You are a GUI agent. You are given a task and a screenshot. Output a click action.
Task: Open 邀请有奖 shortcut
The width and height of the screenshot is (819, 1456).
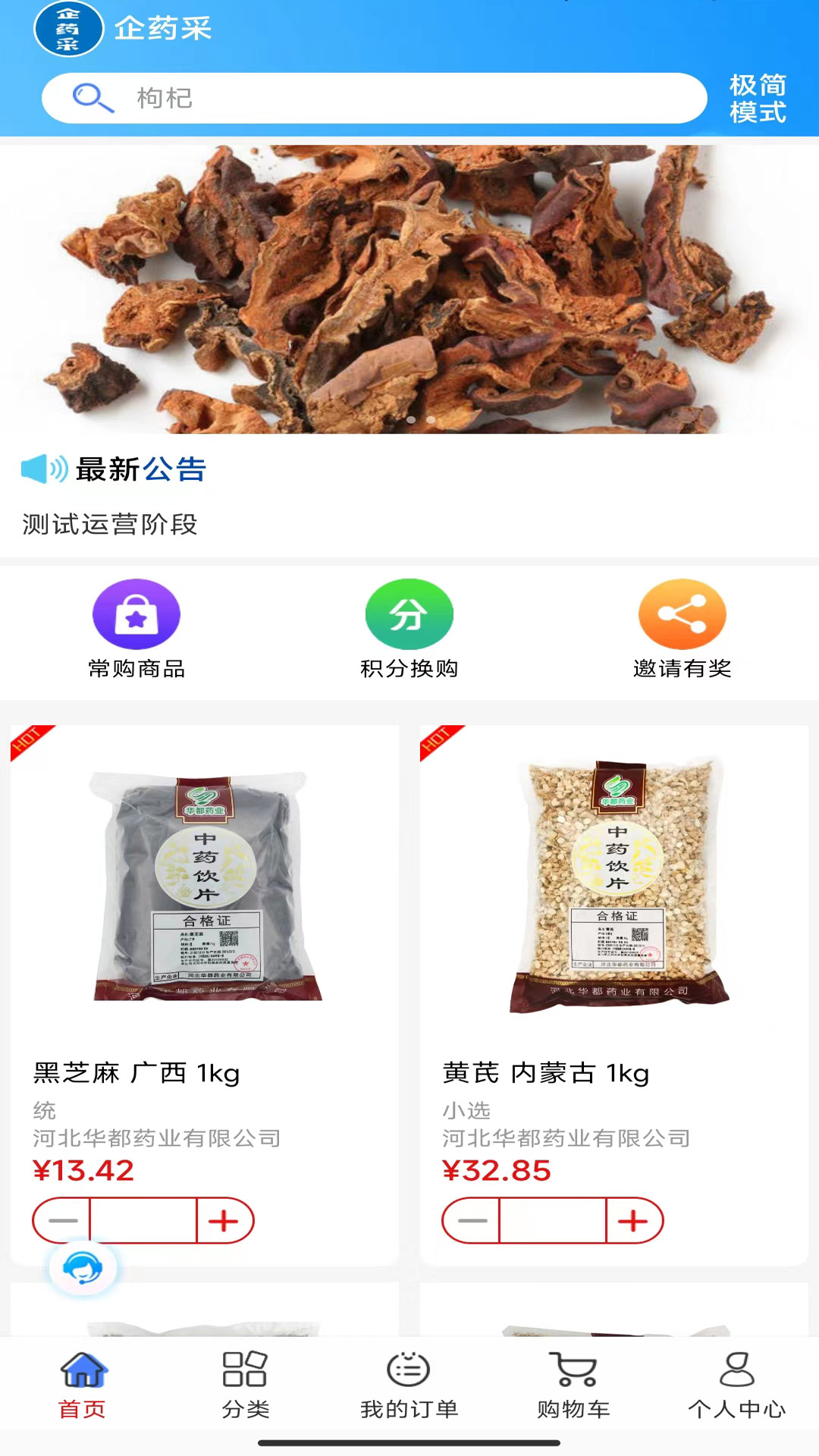click(682, 629)
